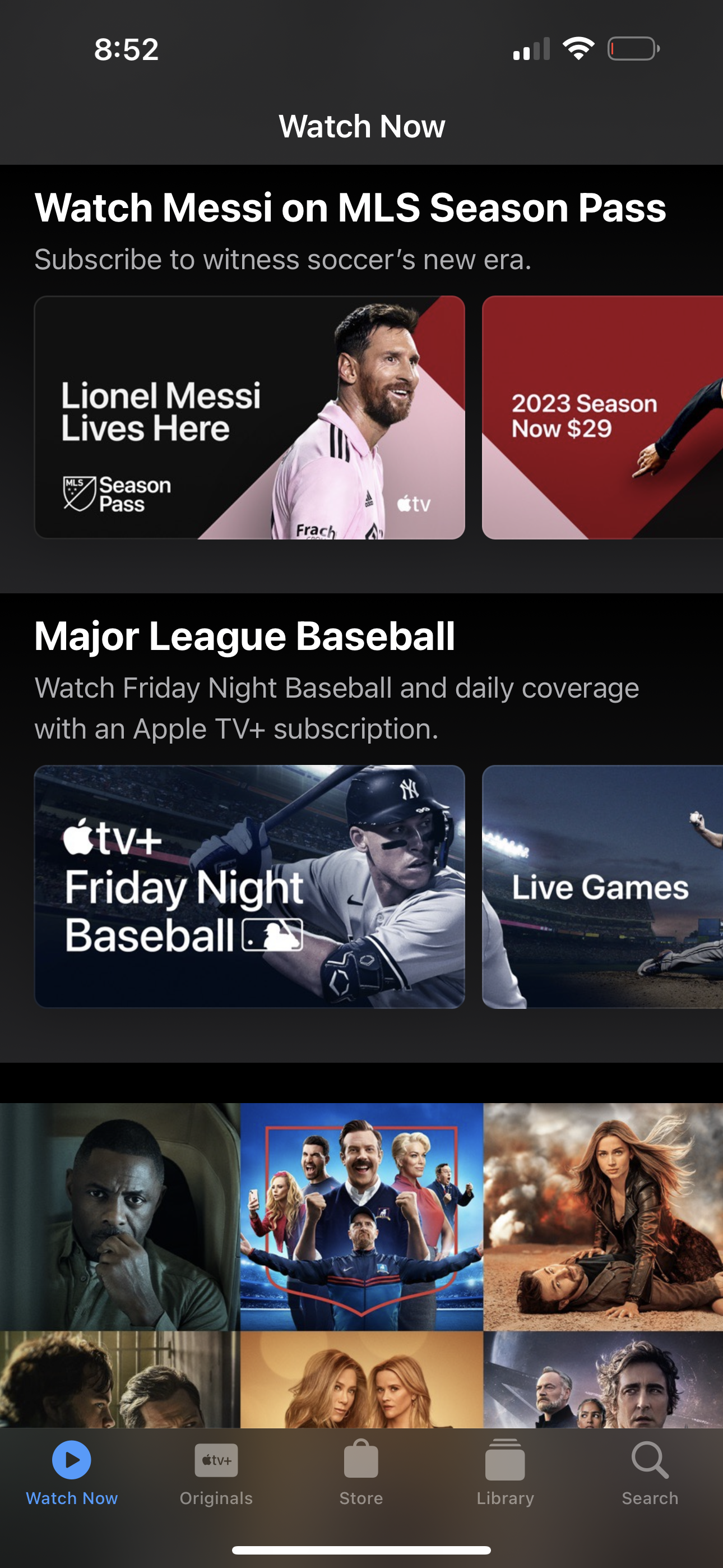Tap the Apple TV logo on Messi banner
723x1568 pixels.
tap(413, 503)
